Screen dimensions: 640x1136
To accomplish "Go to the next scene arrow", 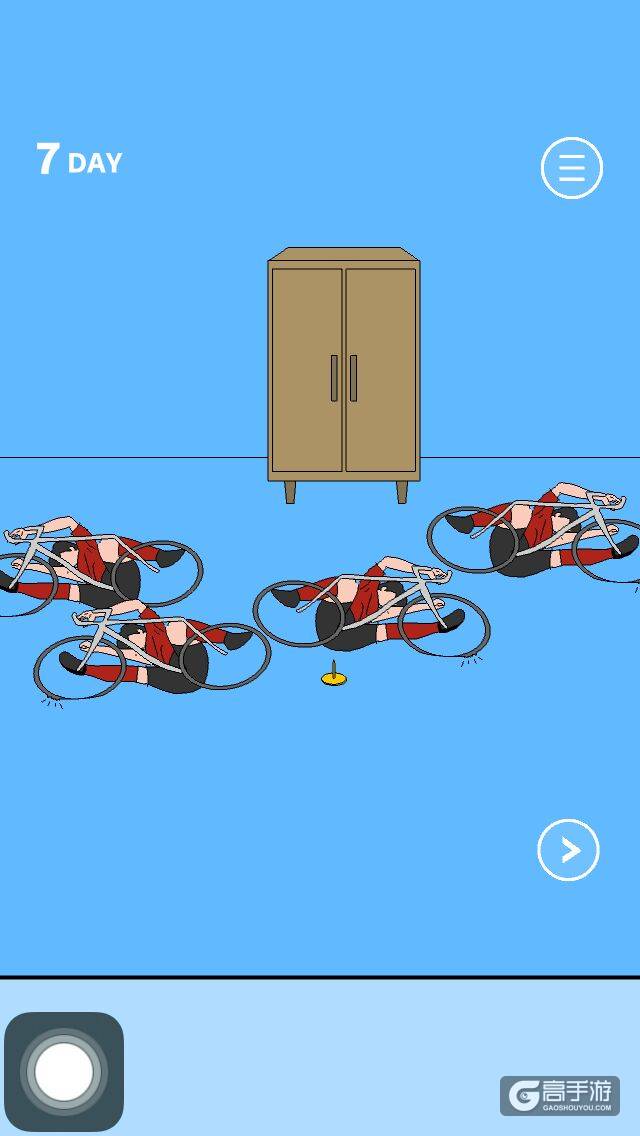I will coord(568,850).
